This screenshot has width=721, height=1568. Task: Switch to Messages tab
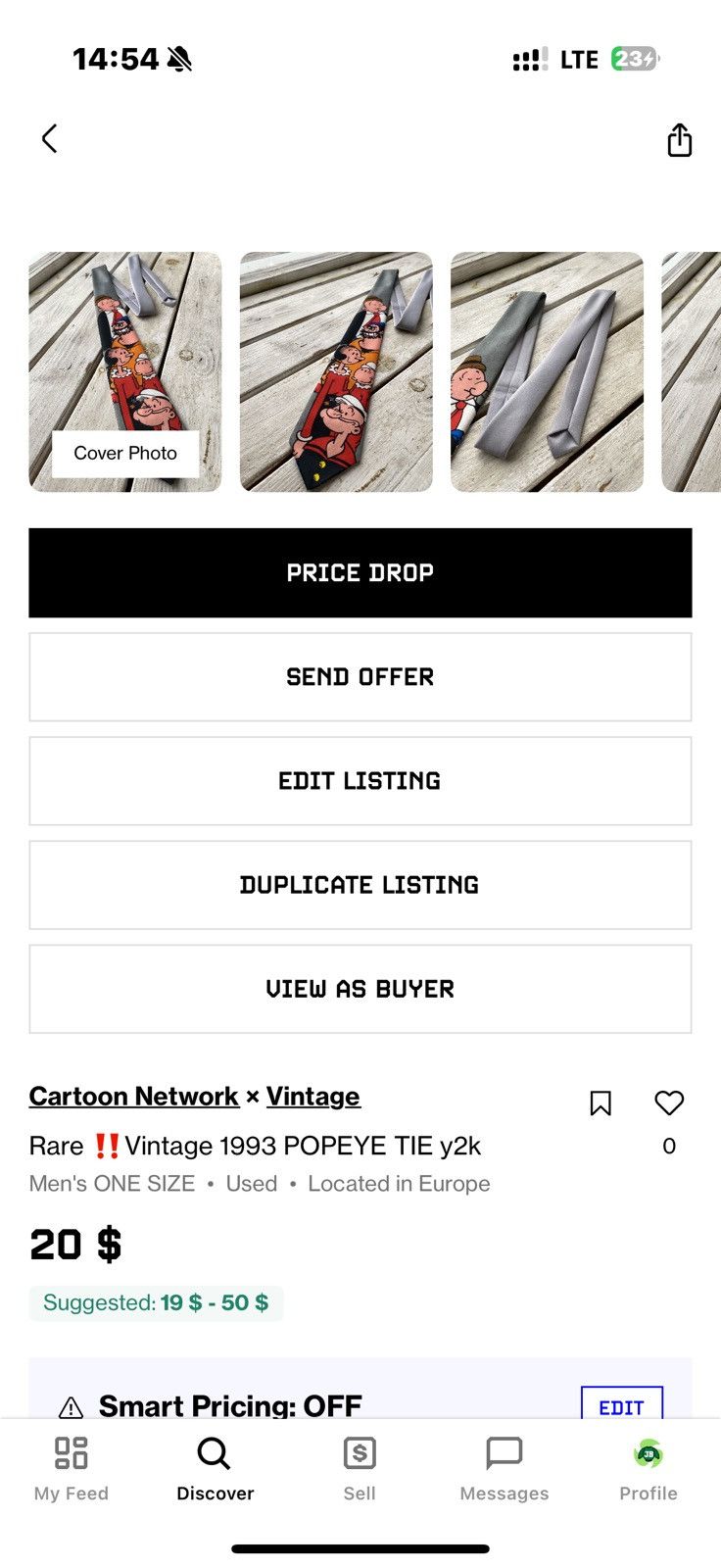click(x=505, y=1469)
